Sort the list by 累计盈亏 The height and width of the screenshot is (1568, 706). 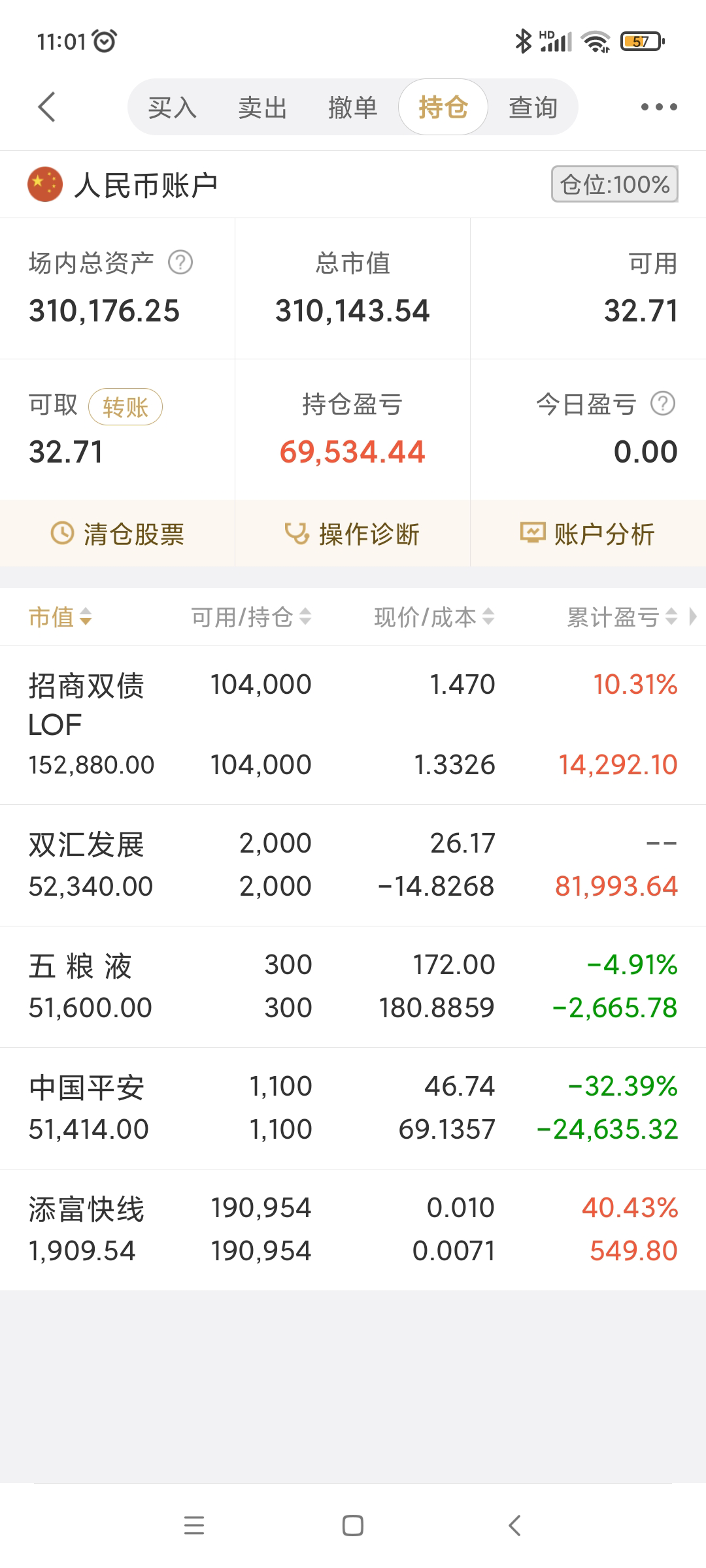point(621,617)
